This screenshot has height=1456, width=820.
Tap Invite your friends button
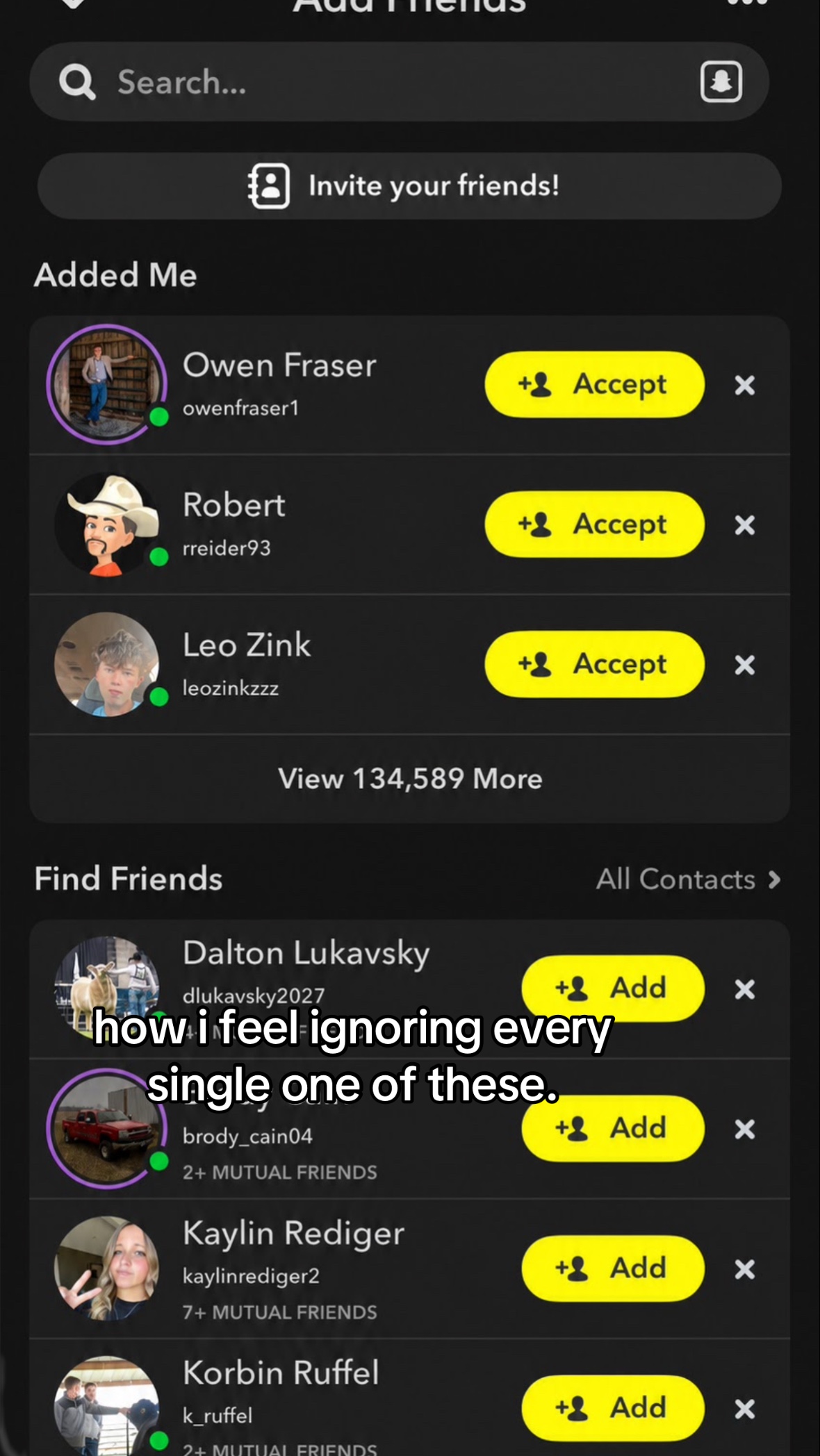click(409, 186)
